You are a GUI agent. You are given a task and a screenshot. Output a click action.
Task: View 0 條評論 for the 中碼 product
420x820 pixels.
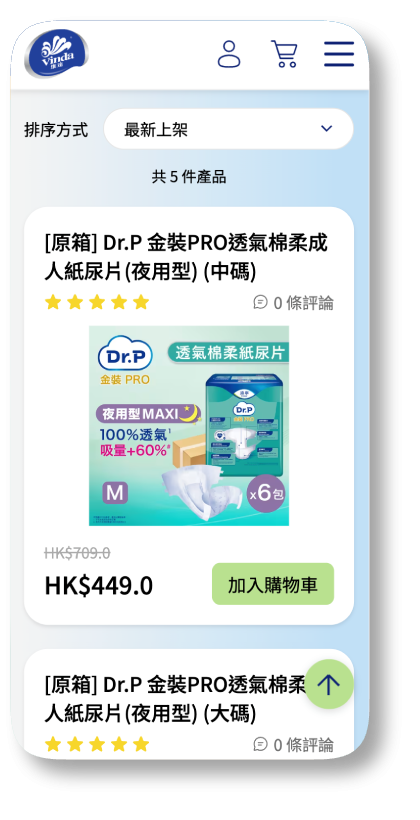293,302
